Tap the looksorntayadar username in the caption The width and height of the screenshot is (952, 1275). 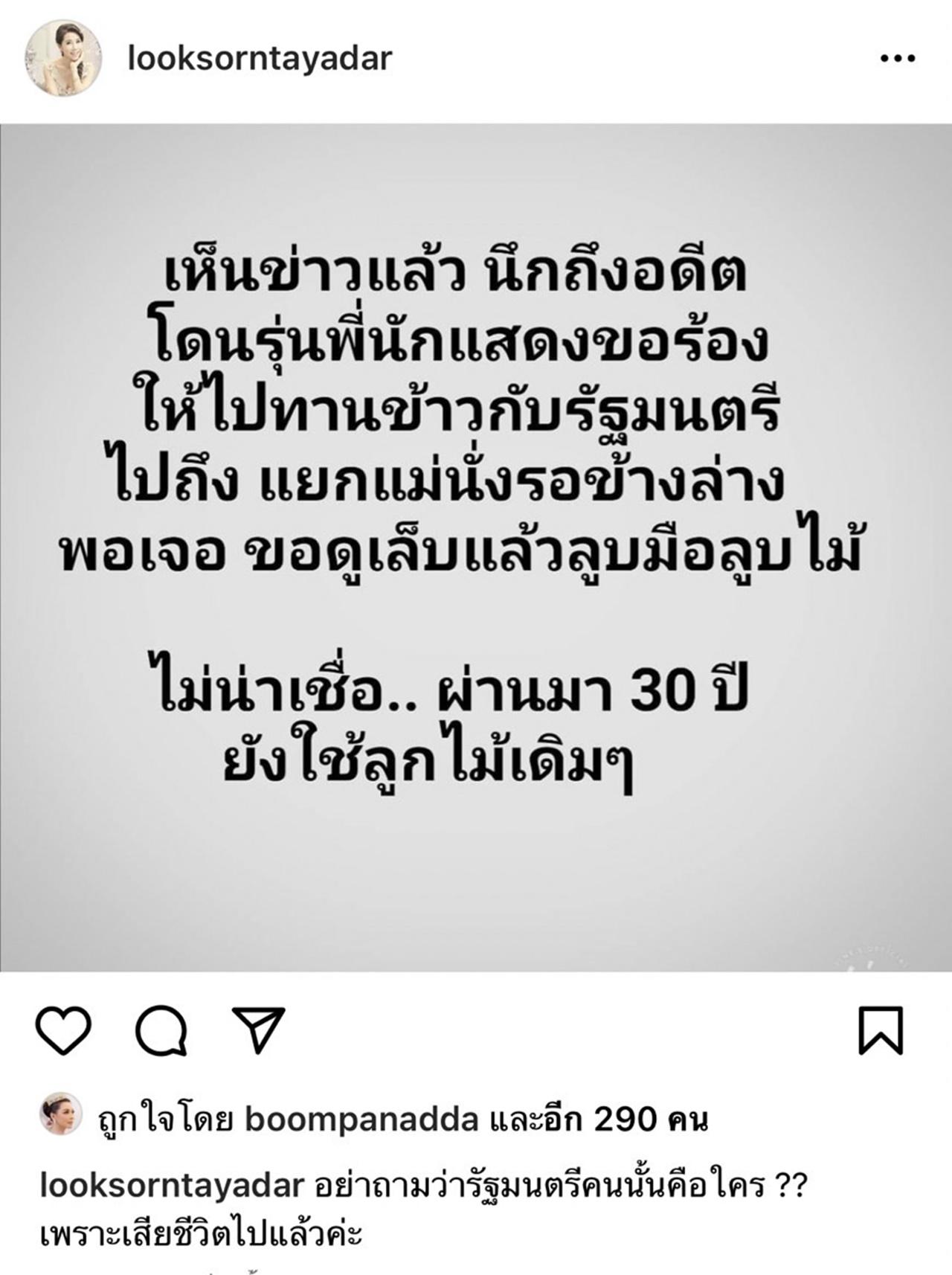(x=172, y=1185)
